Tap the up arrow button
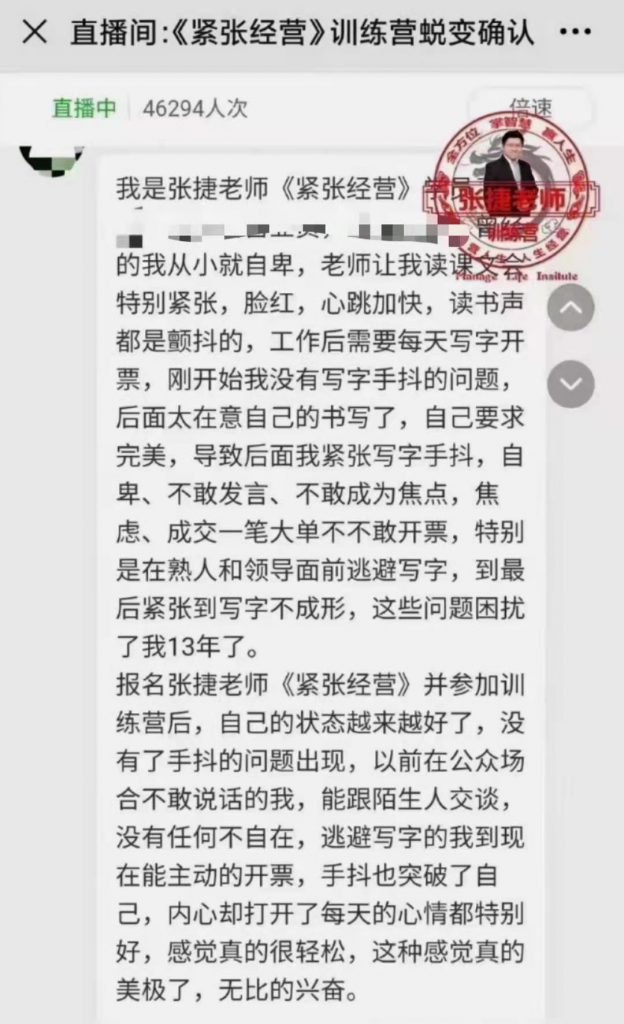The image size is (624, 1024). click(570, 308)
